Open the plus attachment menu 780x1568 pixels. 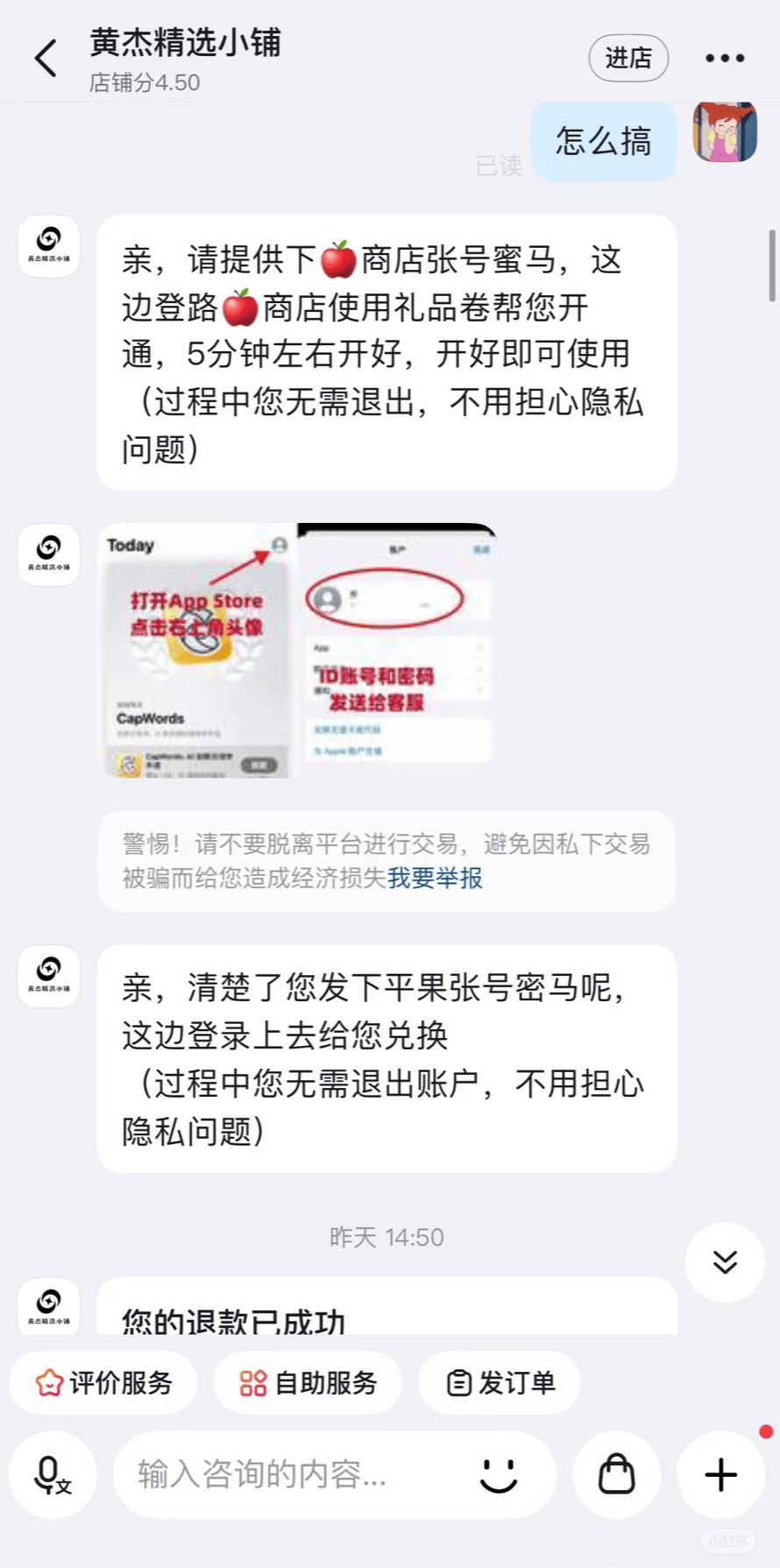720,1474
